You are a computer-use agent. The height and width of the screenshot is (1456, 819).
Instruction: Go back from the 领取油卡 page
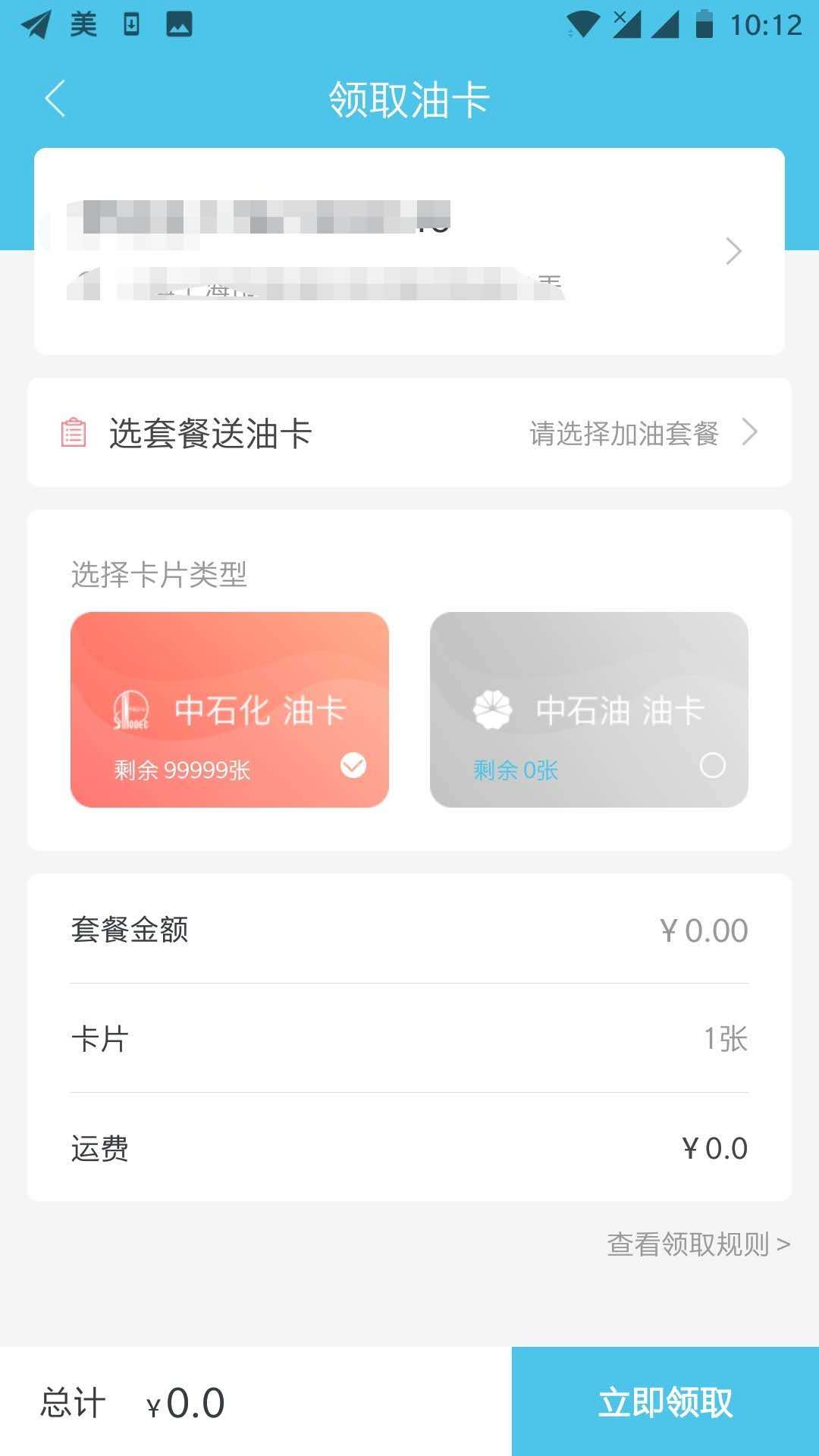[x=55, y=99]
